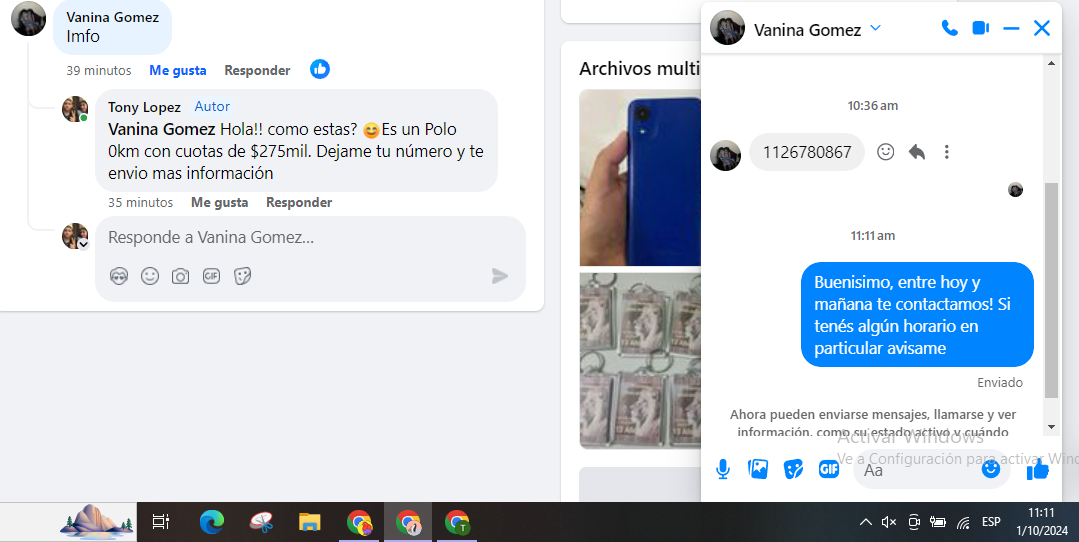This screenshot has height=542, width=1079.
Task: Close the Vanina Gomez chat window
Action: tap(1042, 29)
